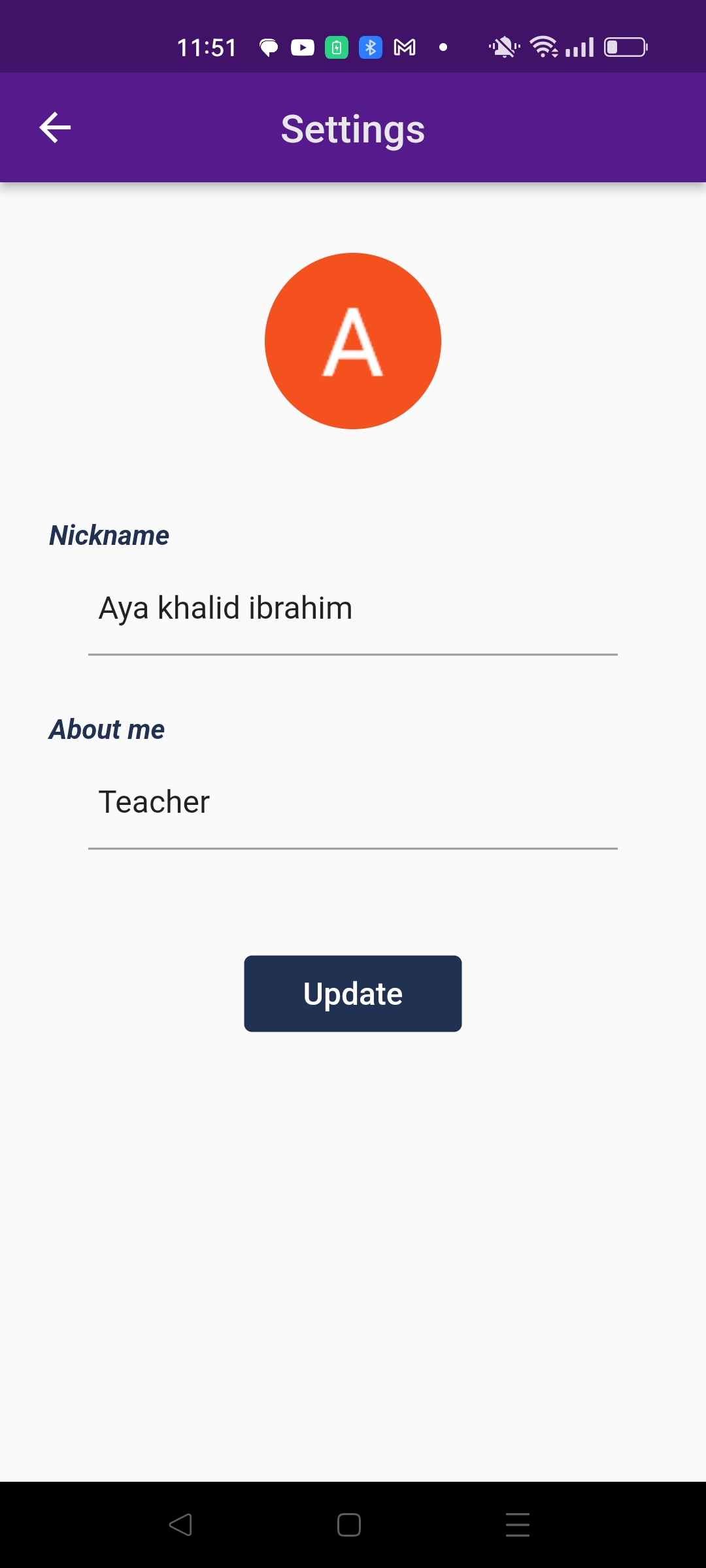The image size is (706, 1568).
Task: Click the Settings title text
Action: [352, 129]
